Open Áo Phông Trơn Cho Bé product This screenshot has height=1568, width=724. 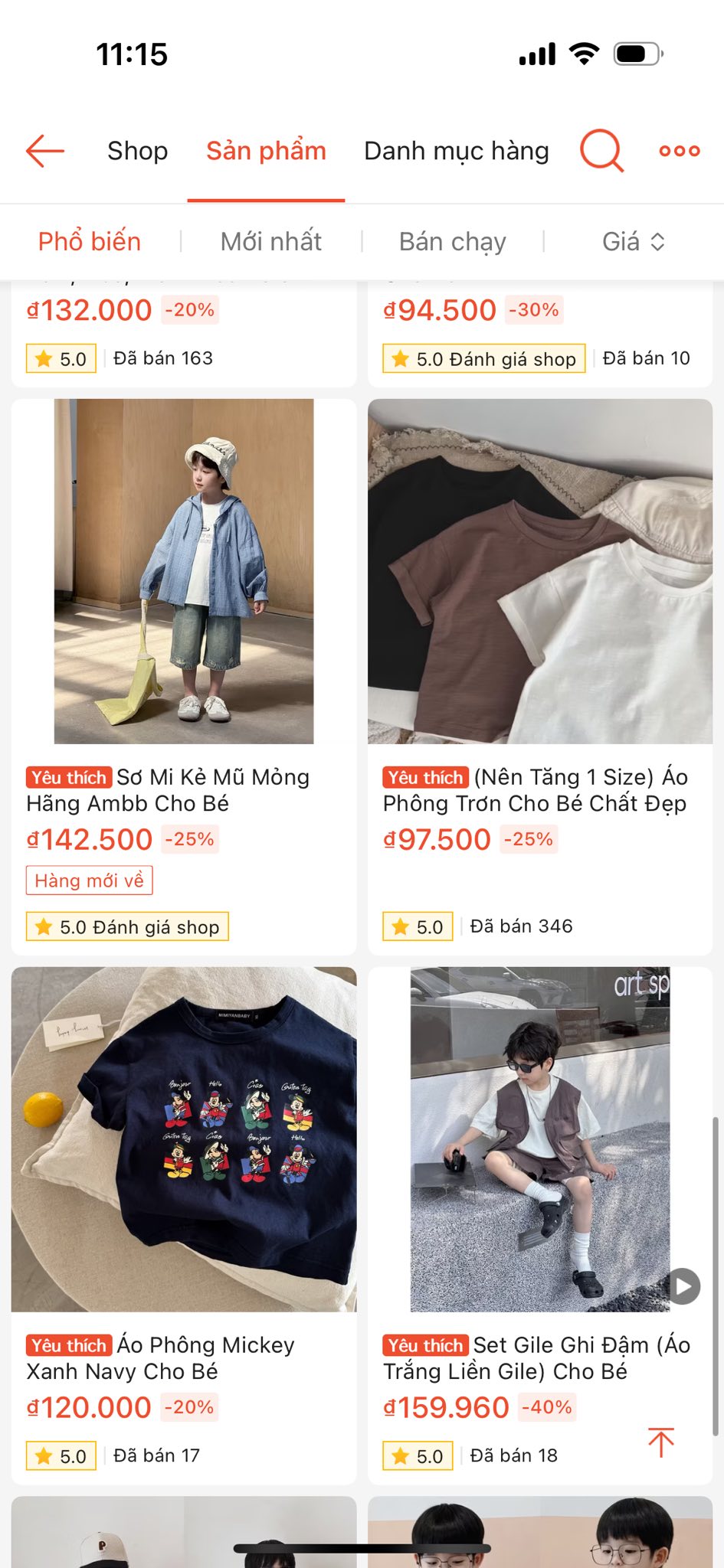pos(540,571)
